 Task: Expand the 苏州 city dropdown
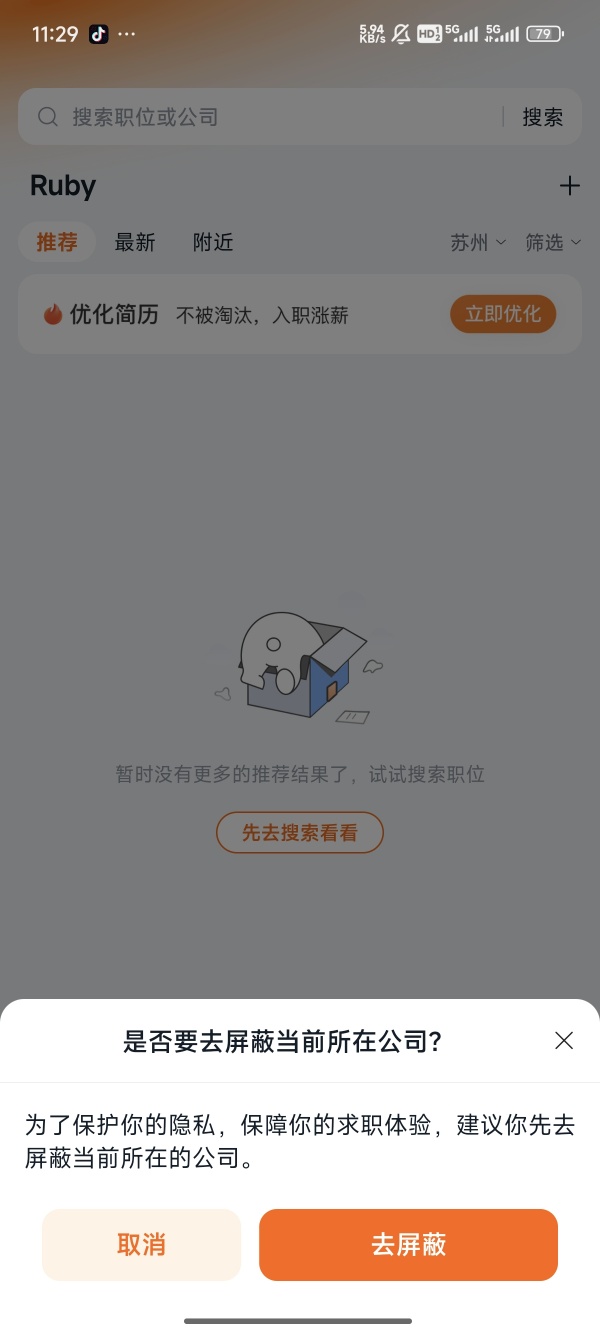coord(477,243)
